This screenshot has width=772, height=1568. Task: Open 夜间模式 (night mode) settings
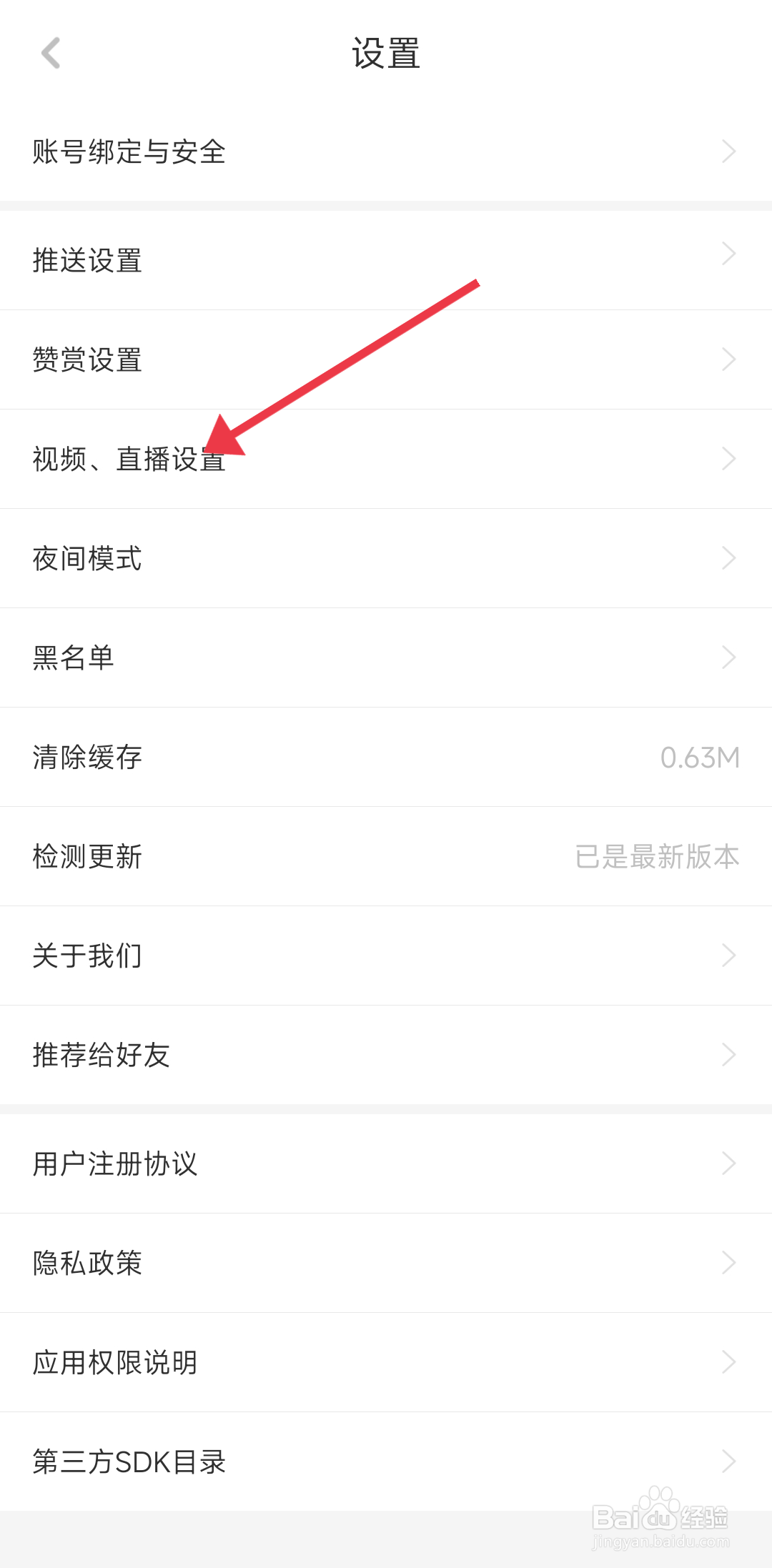(88, 558)
